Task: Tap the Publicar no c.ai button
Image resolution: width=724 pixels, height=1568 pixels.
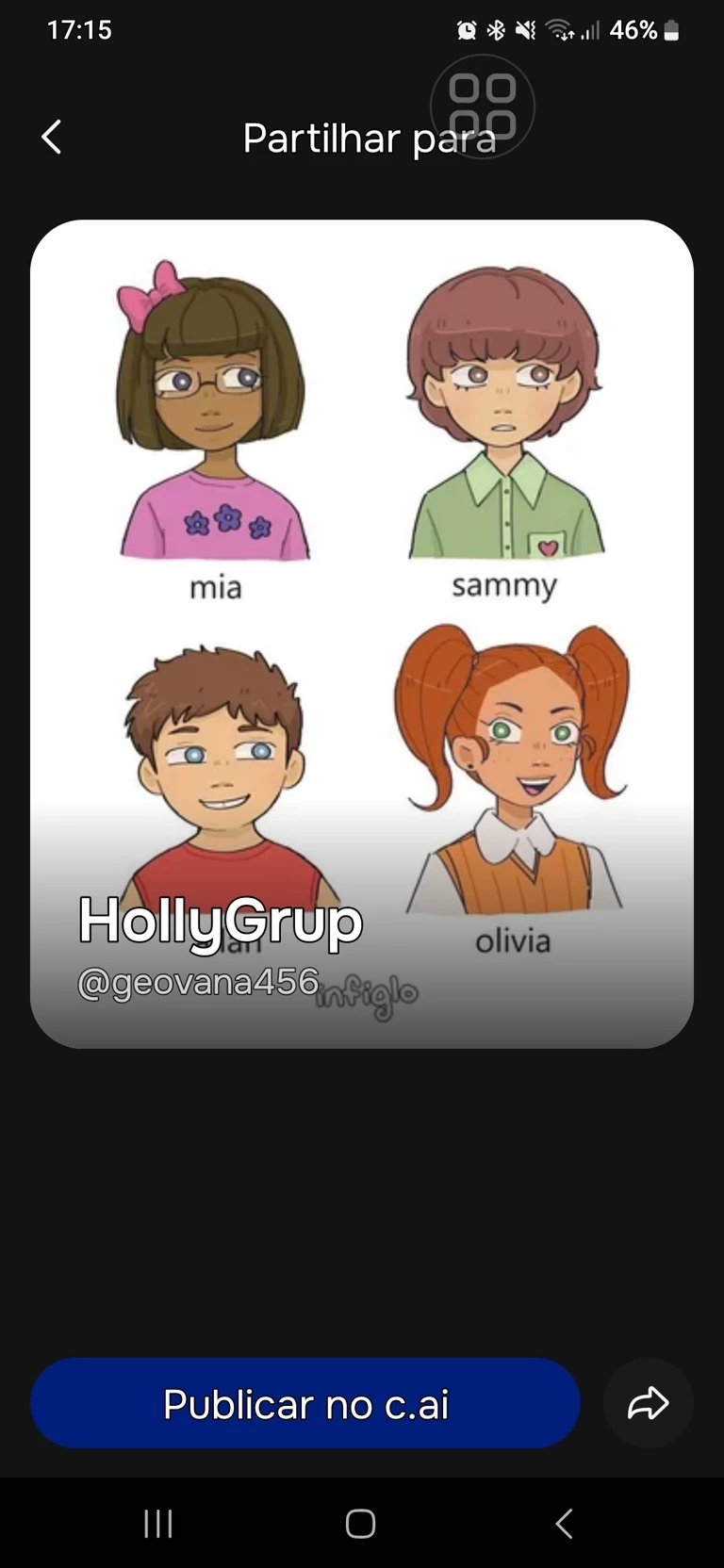Action: (x=304, y=1403)
